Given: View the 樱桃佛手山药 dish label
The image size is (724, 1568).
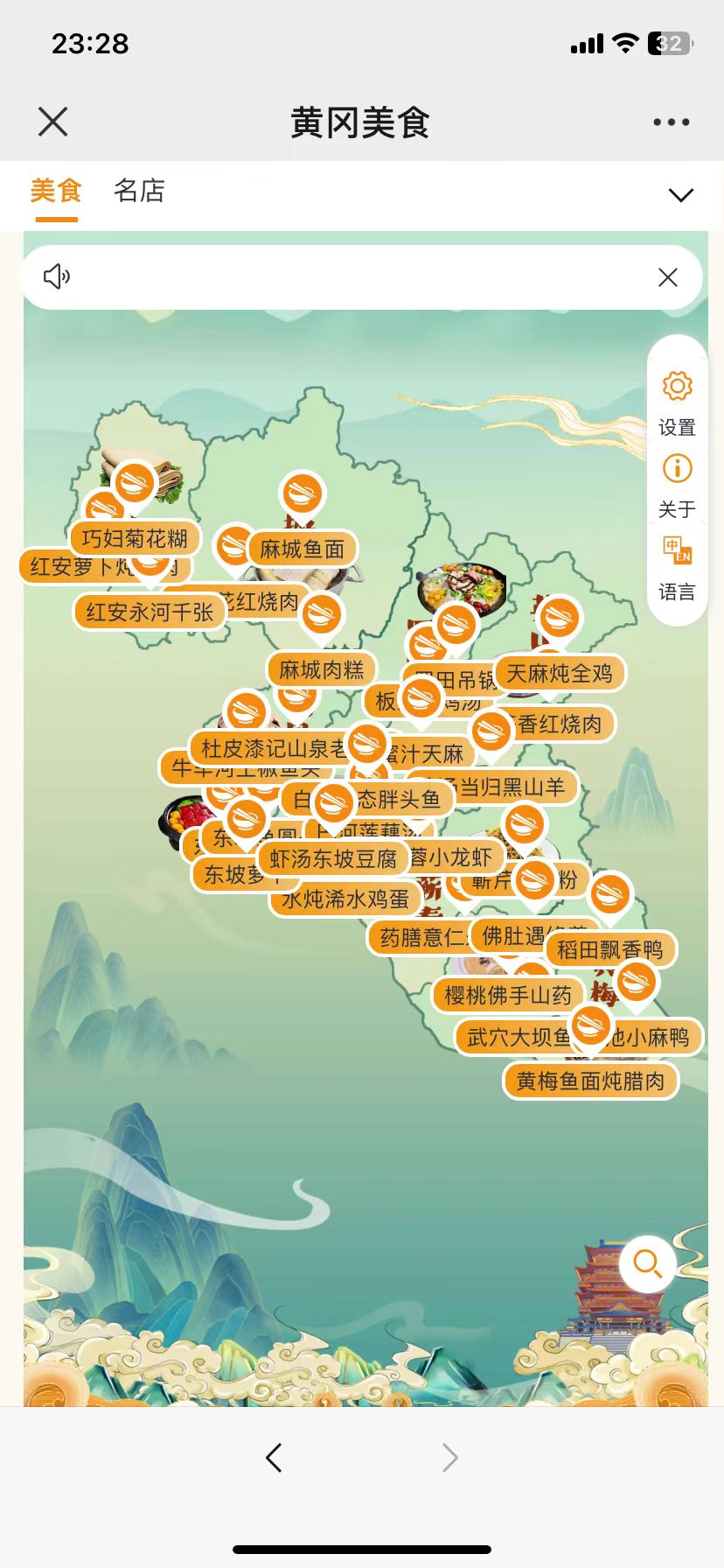Looking at the screenshot, I should [x=508, y=995].
